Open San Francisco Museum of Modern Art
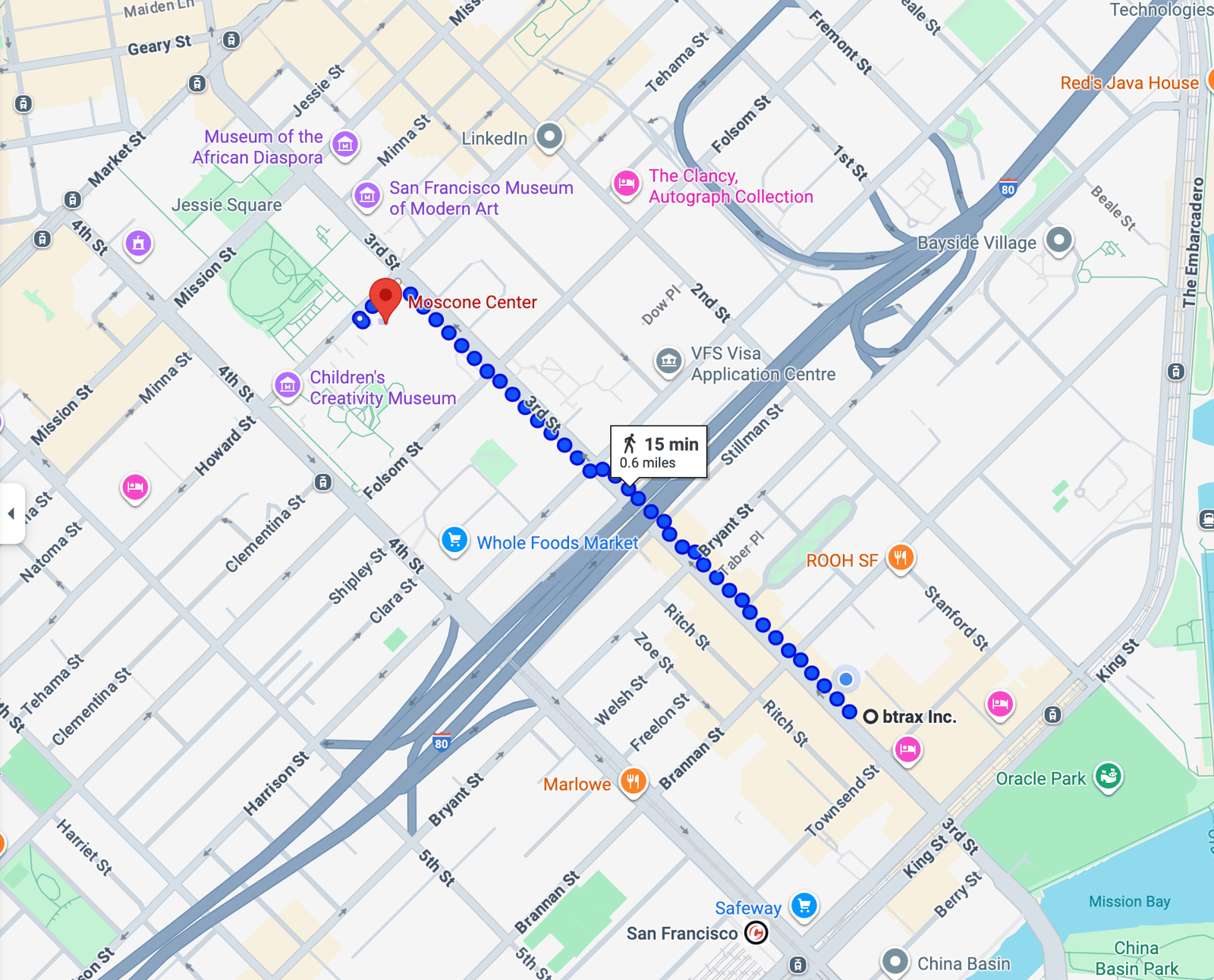Viewport: 1214px width, 980px height. 367,196
